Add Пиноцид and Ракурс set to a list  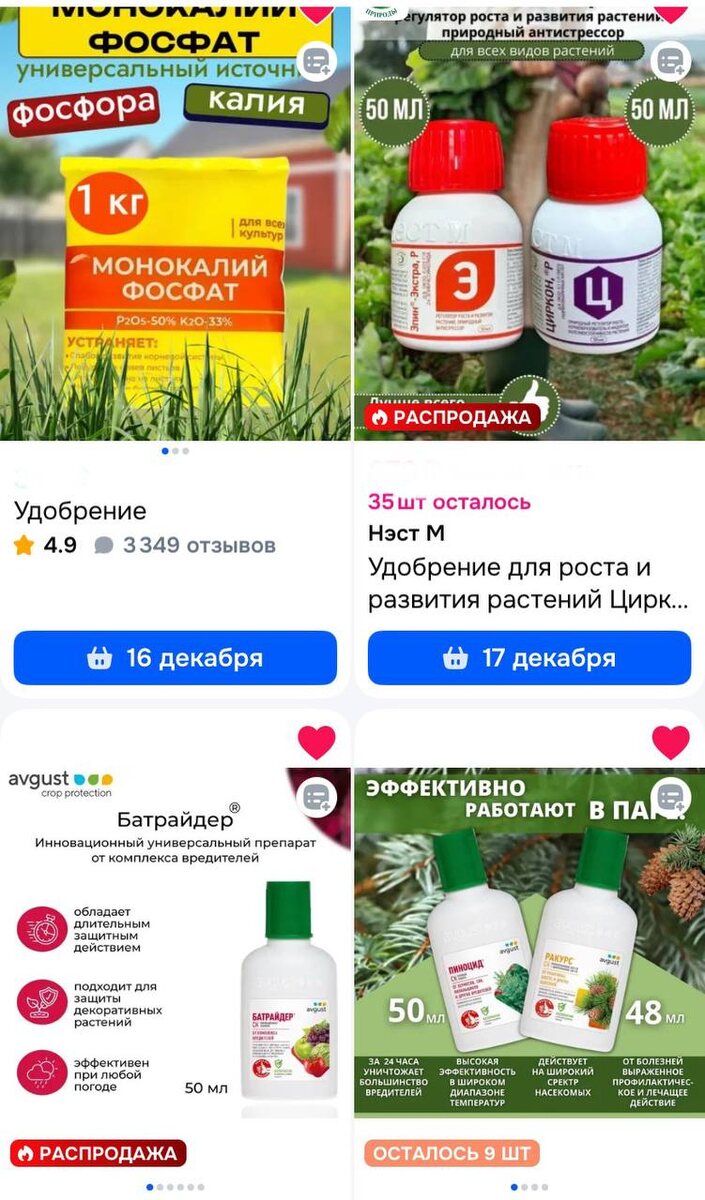point(671,798)
